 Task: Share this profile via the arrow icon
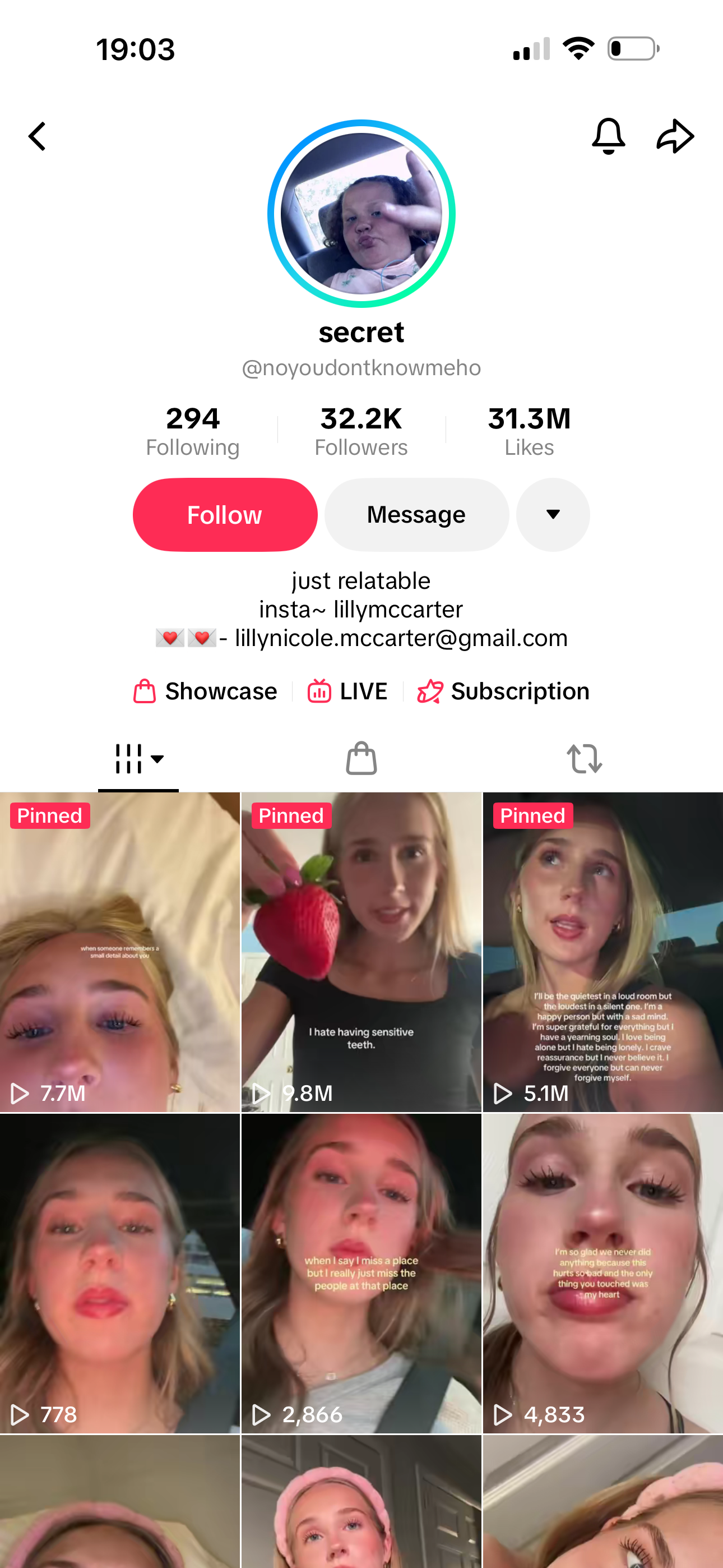click(675, 136)
